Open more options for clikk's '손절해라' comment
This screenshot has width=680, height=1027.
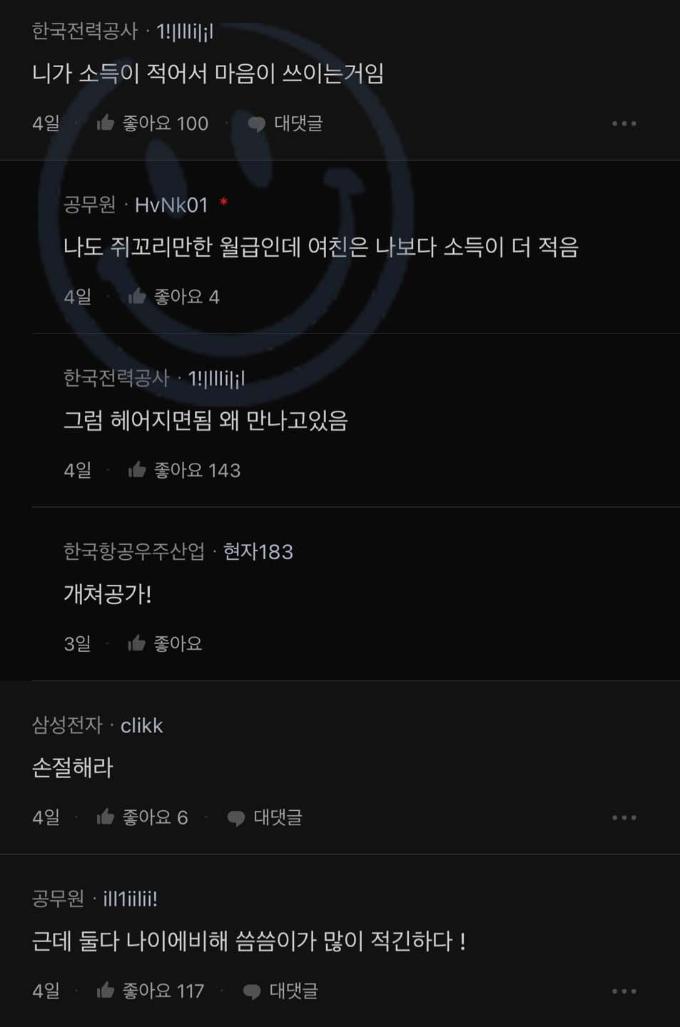(623, 818)
